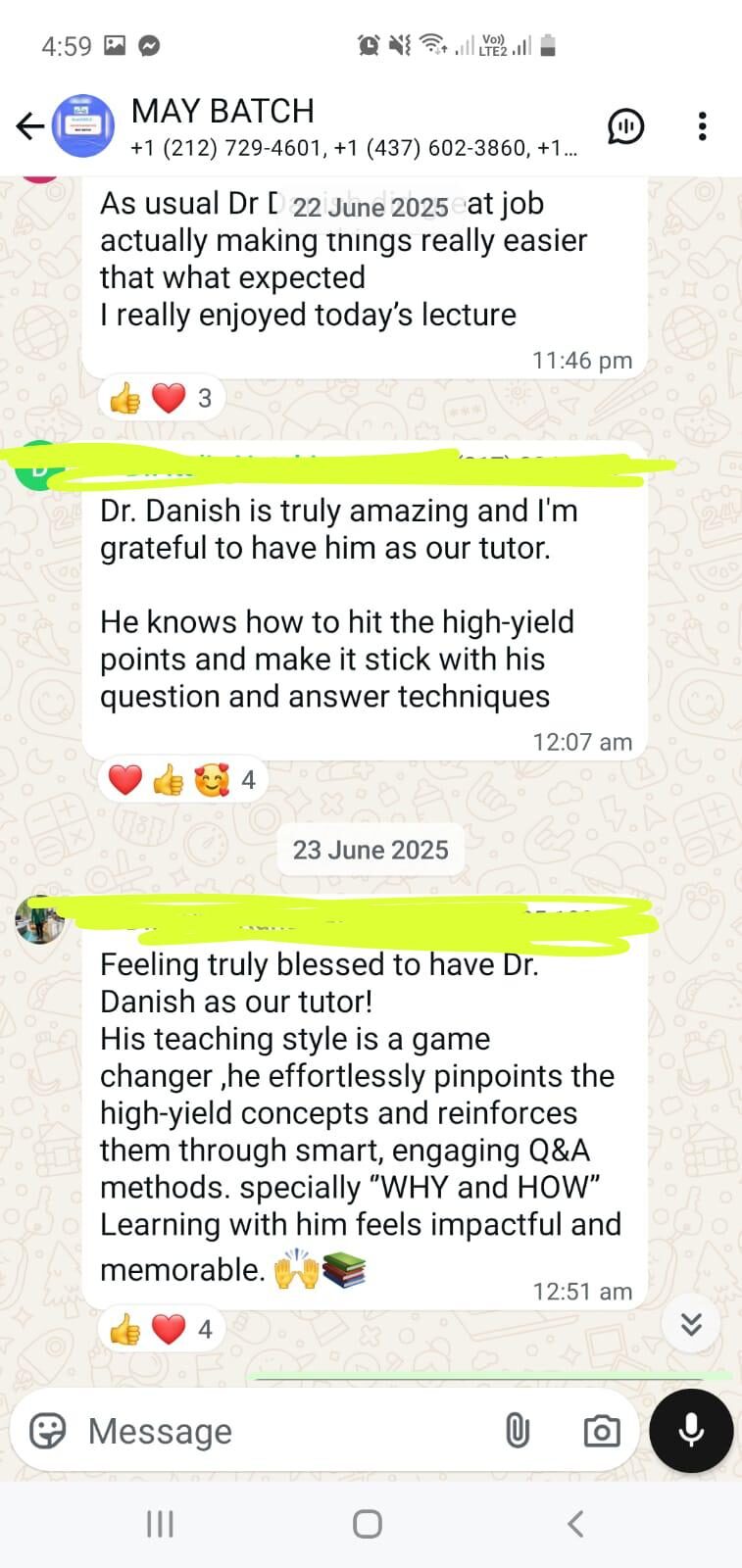
Task: Record a voice message with the microphone
Action: tap(691, 1431)
